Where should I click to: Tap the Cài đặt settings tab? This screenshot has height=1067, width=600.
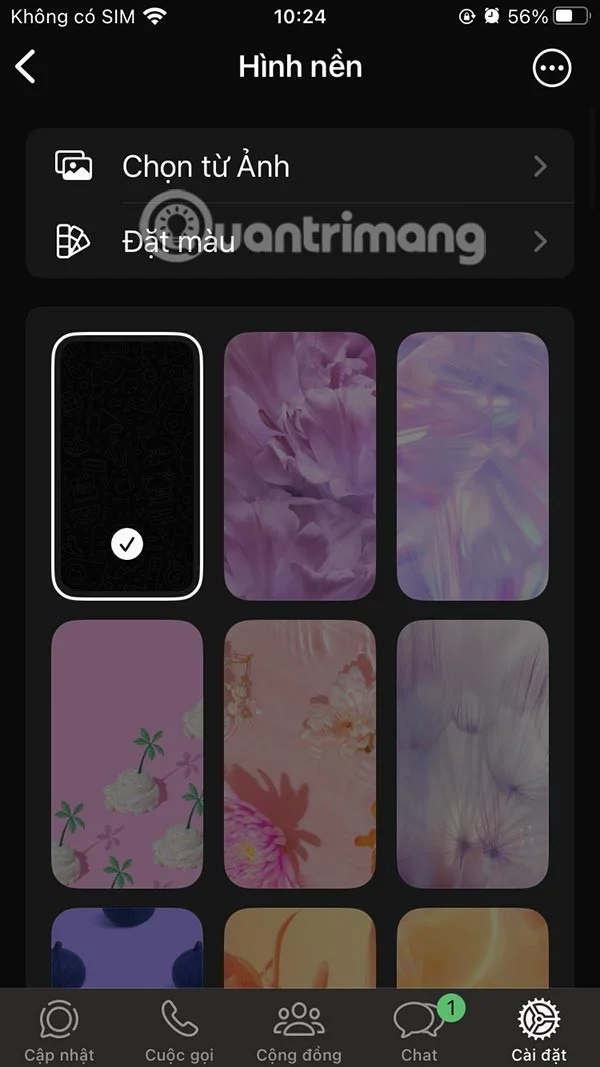click(x=539, y=1030)
